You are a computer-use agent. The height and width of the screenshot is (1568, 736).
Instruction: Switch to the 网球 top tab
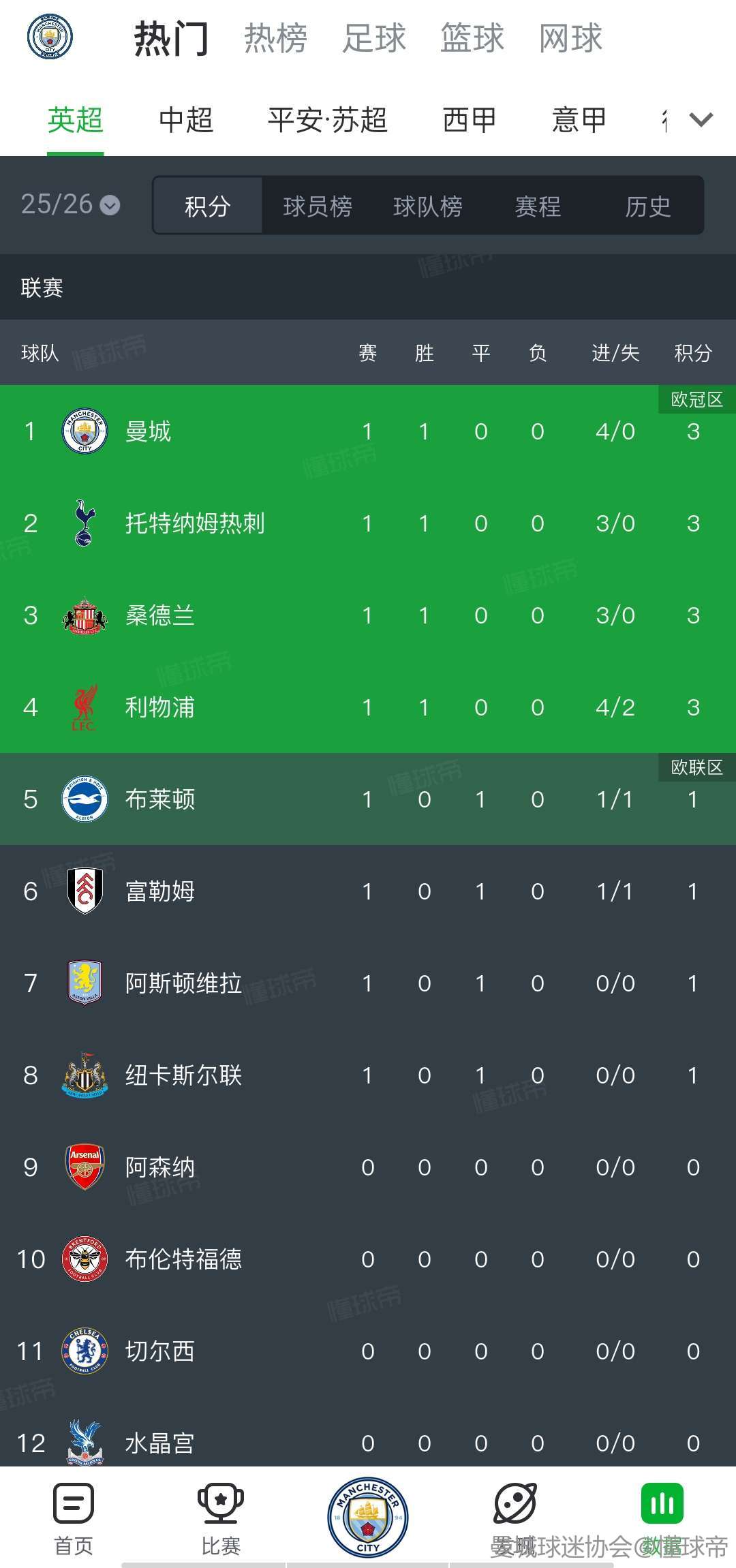tap(570, 38)
